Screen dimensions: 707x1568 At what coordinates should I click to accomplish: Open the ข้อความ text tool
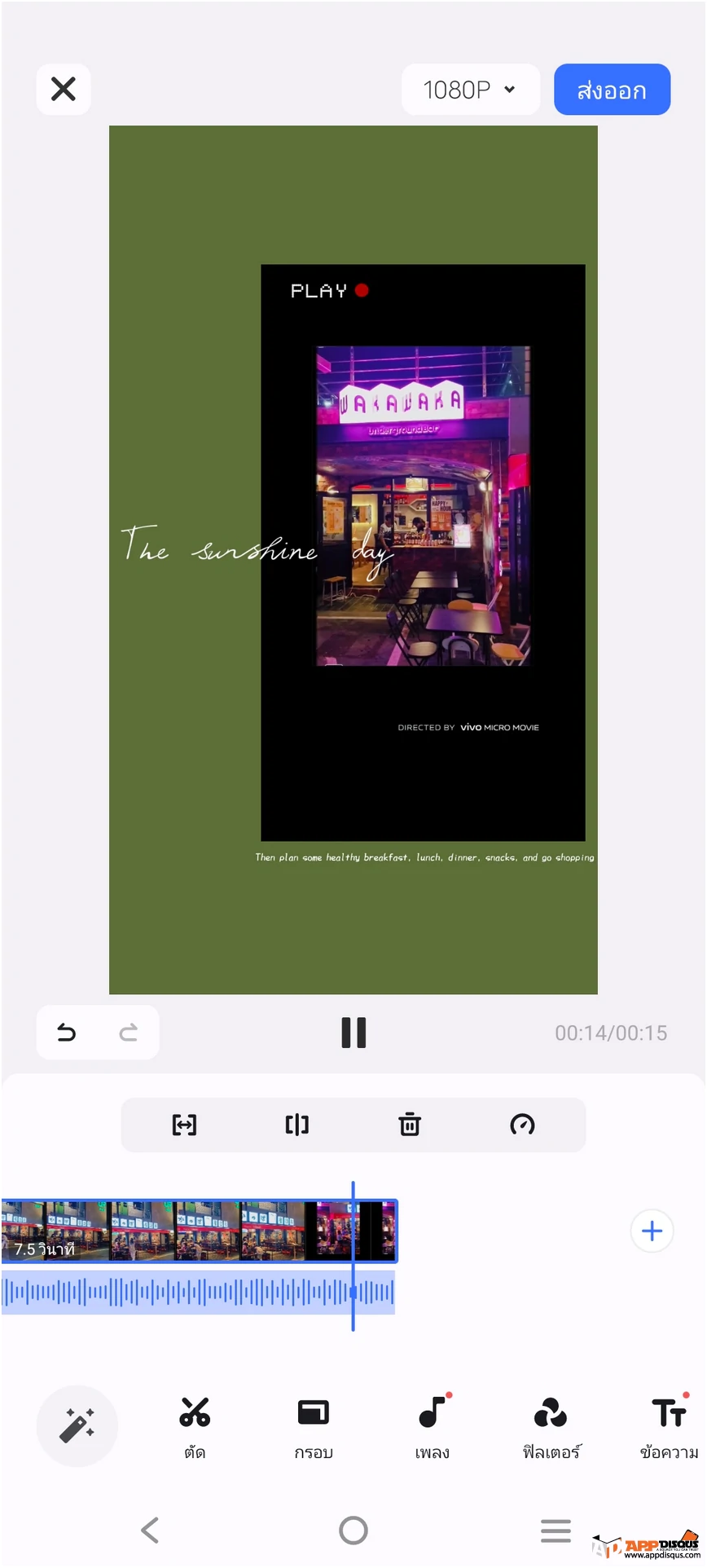coord(669,1425)
